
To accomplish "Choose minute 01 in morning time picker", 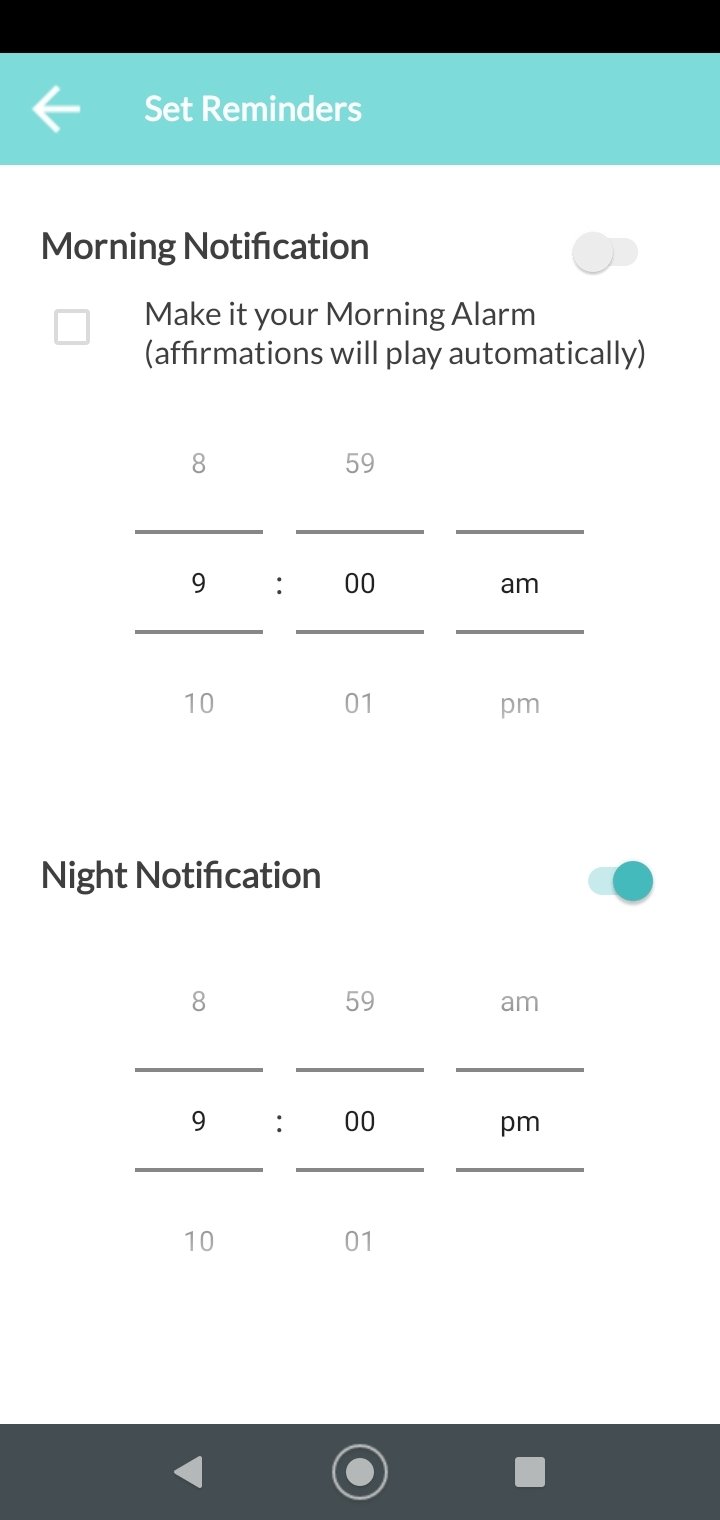I will [x=359, y=703].
